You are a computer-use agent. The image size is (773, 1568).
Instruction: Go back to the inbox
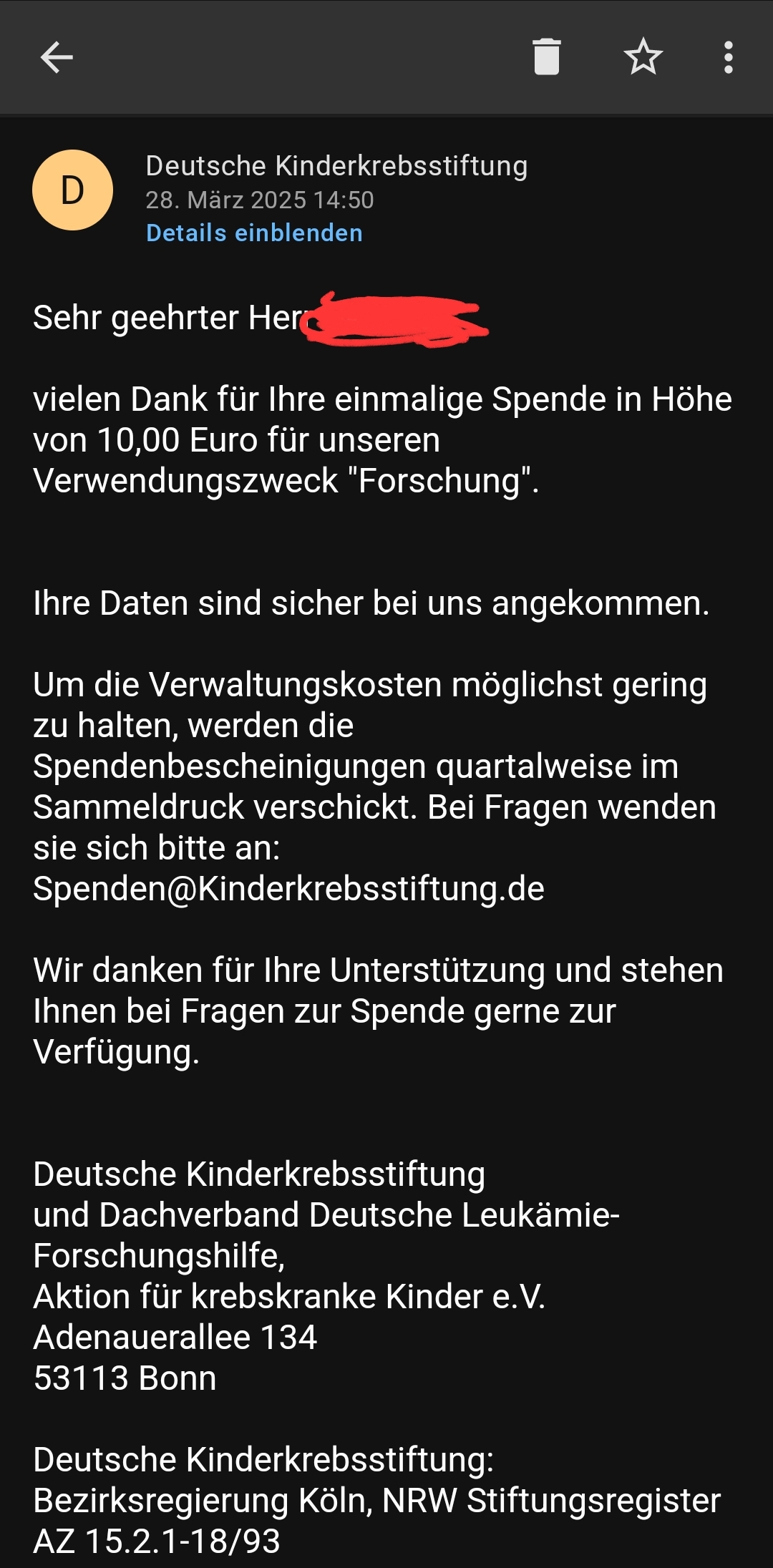57,57
